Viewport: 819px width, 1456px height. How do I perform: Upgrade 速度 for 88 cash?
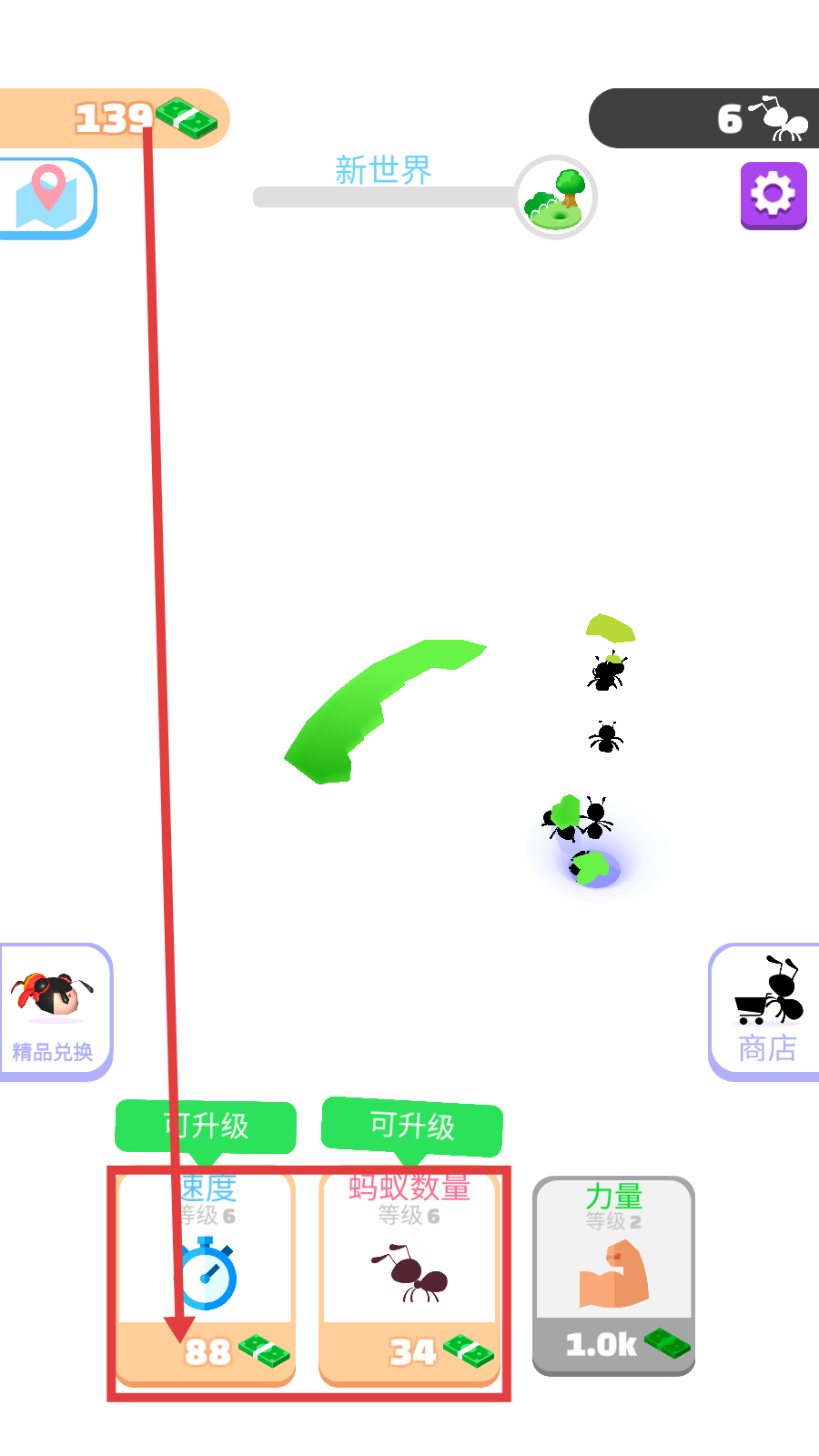[207, 1279]
